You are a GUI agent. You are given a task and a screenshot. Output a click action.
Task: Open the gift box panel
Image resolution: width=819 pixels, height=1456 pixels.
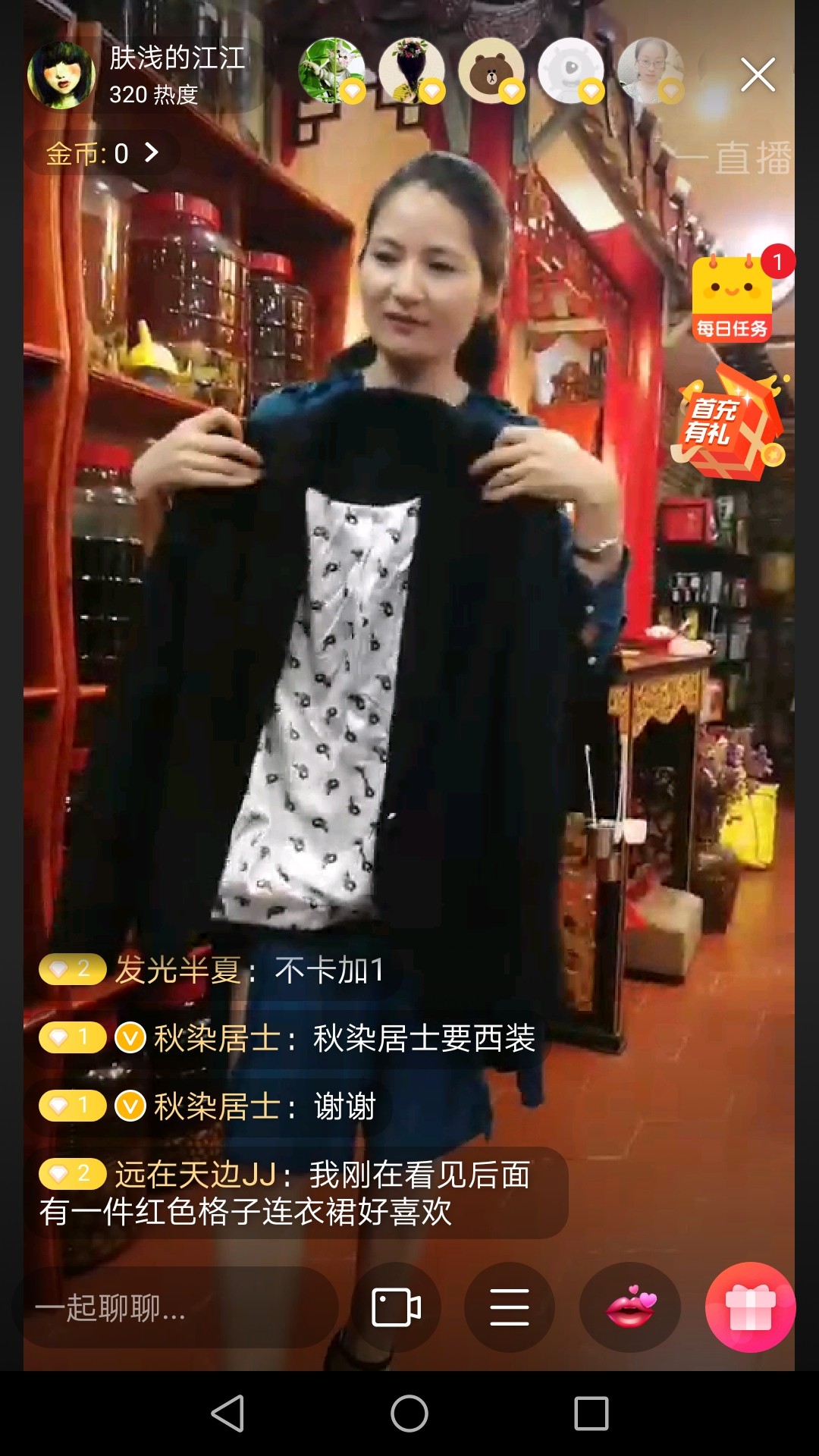click(750, 1307)
